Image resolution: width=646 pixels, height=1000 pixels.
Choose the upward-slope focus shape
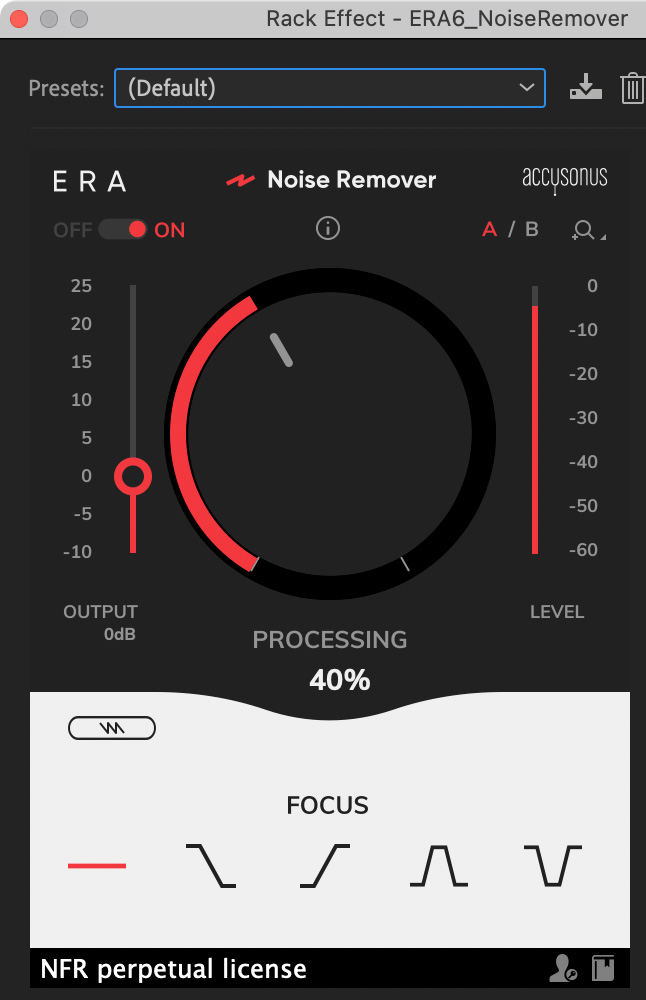pos(325,865)
